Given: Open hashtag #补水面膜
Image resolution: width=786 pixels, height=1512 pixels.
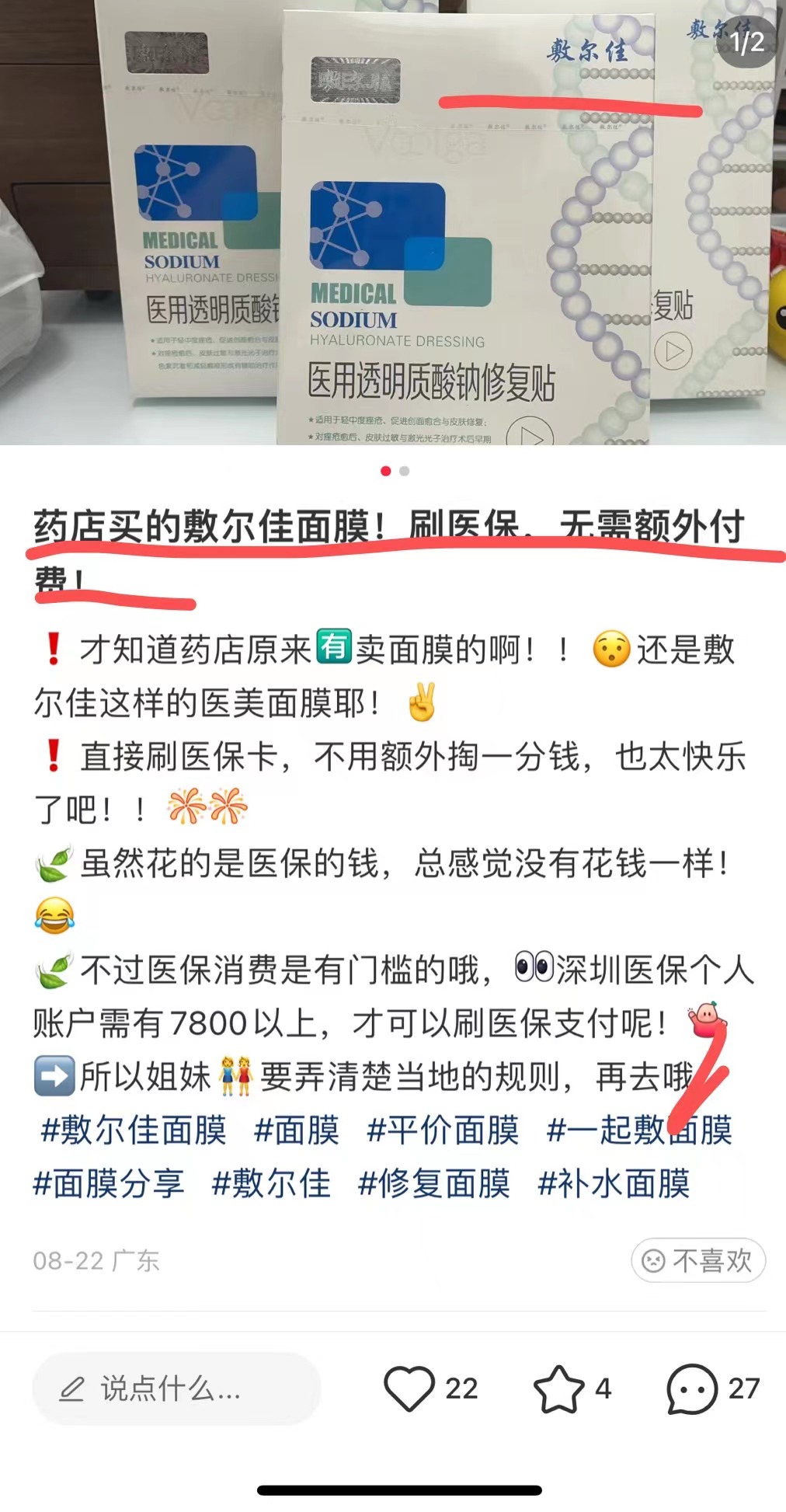Looking at the screenshot, I should (x=614, y=1184).
